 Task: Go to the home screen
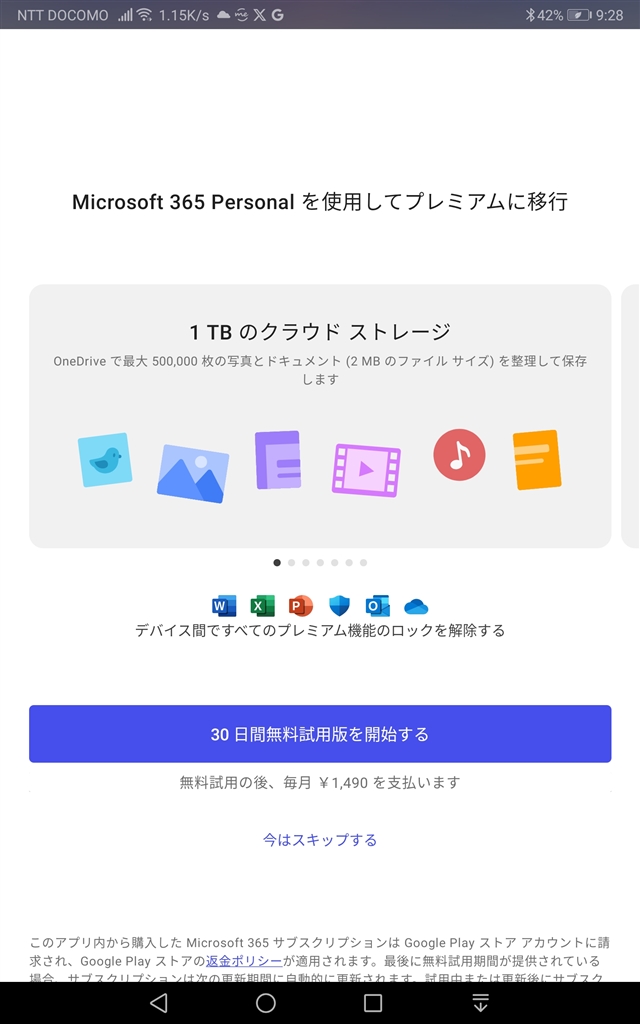pos(266,1002)
